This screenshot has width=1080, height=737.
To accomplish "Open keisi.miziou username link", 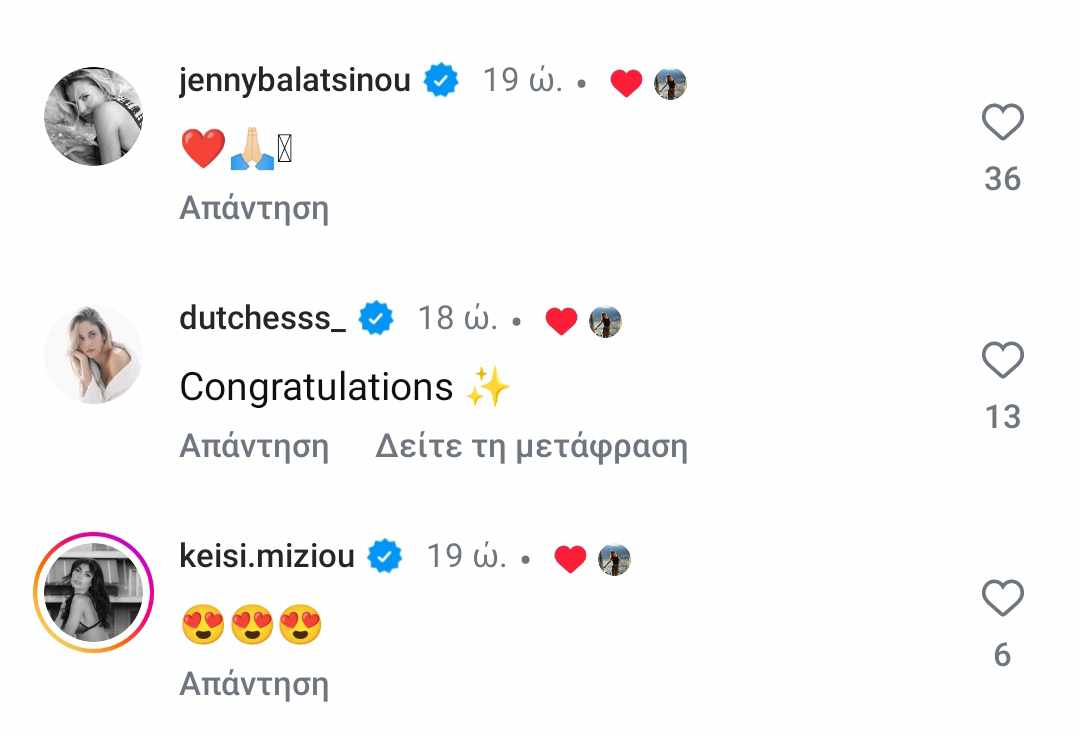I will (x=267, y=556).
